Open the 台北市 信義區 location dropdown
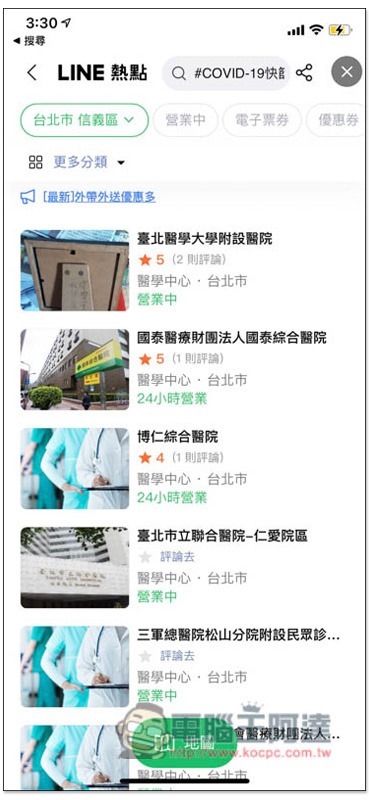This screenshot has width=369, height=800. [84, 120]
